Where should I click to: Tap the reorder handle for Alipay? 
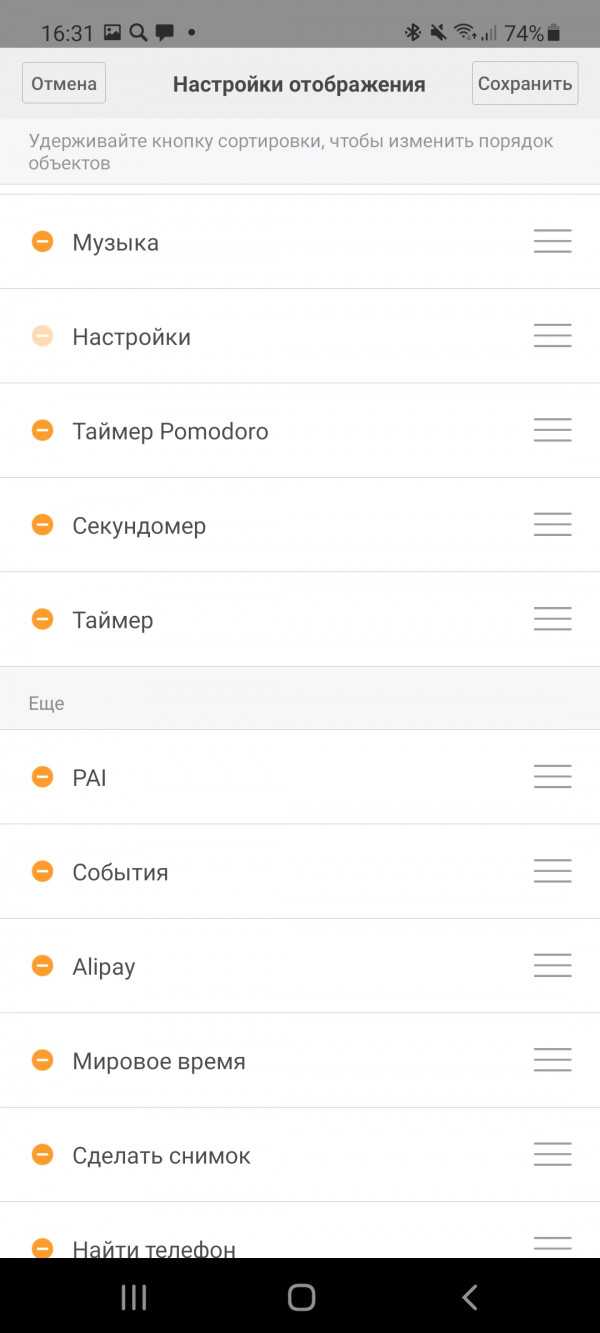pos(552,965)
